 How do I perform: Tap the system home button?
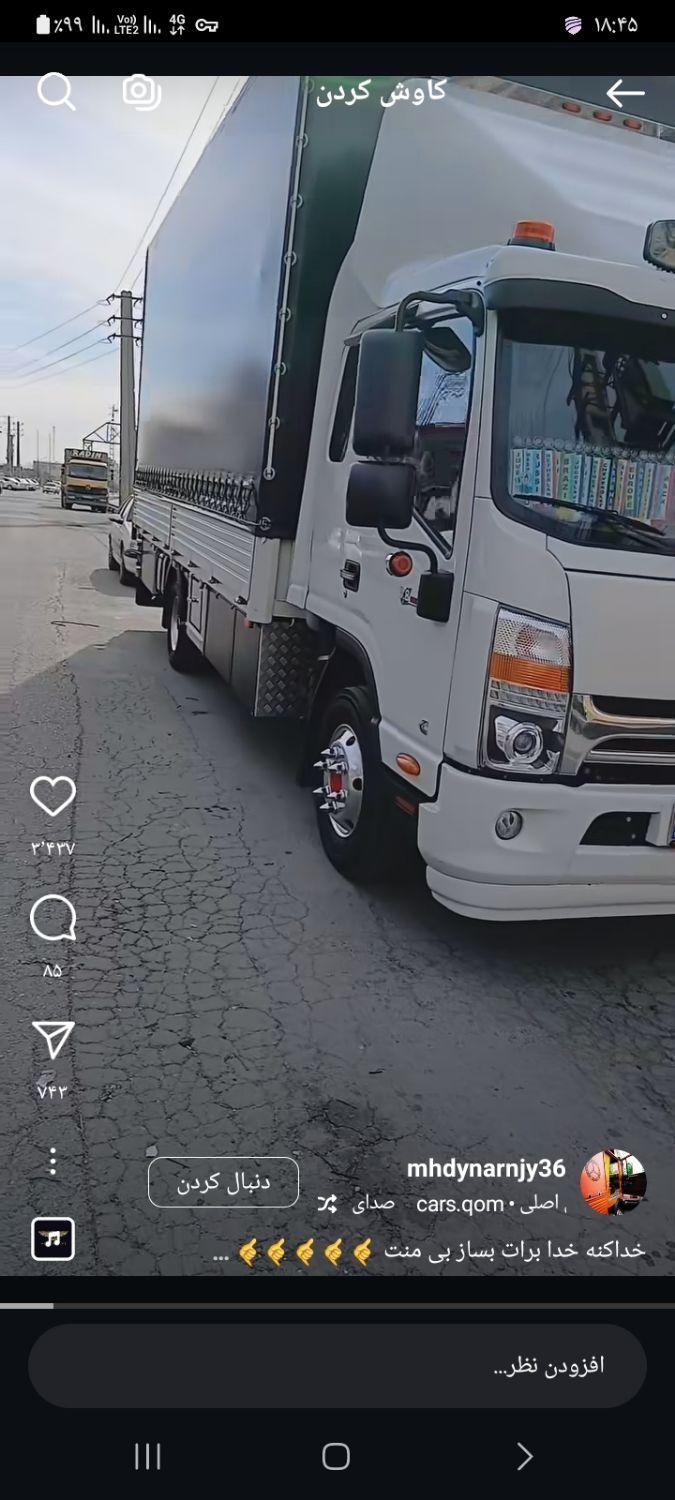[x=336, y=1456]
